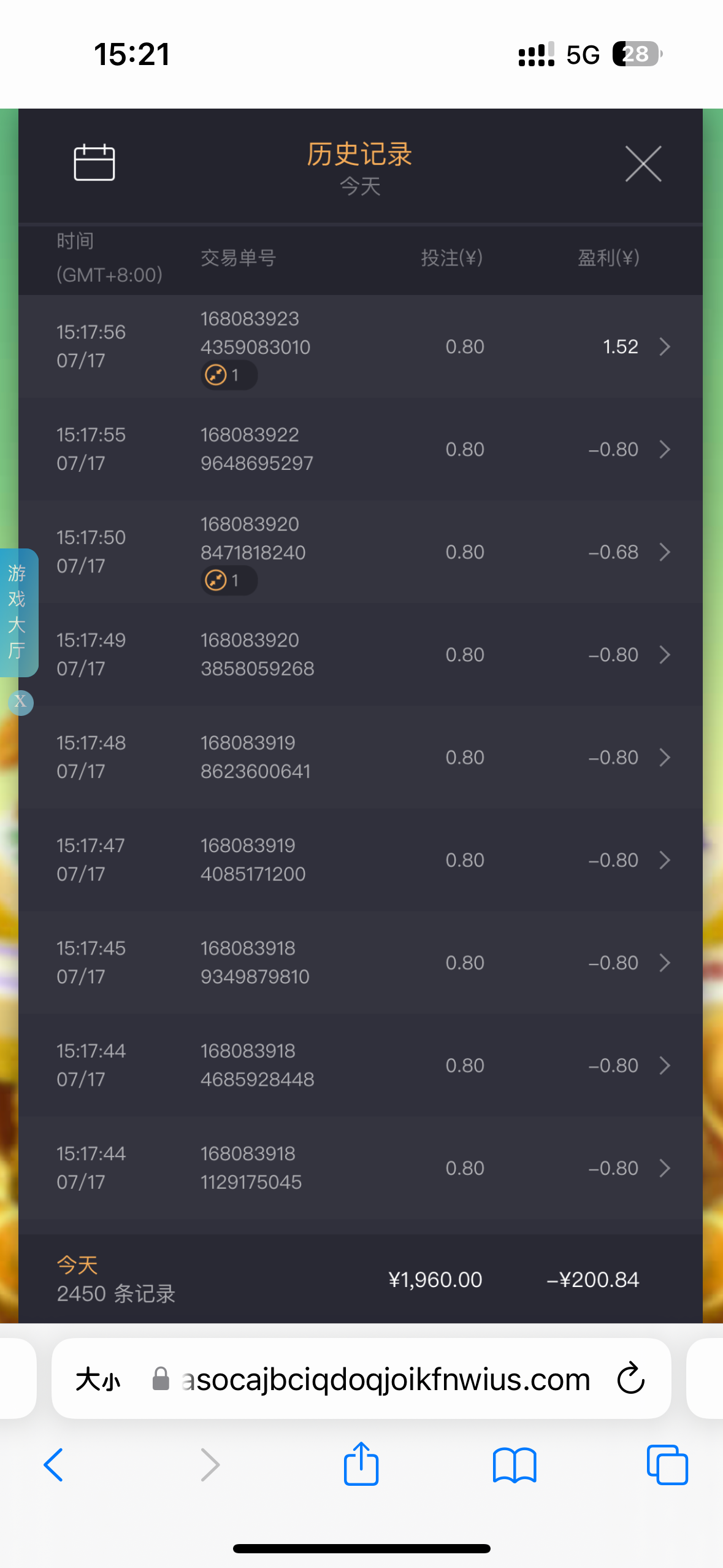The width and height of the screenshot is (723, 1568).
Task: View details of the 15:17:47 record
Action: tap(664, 860)
